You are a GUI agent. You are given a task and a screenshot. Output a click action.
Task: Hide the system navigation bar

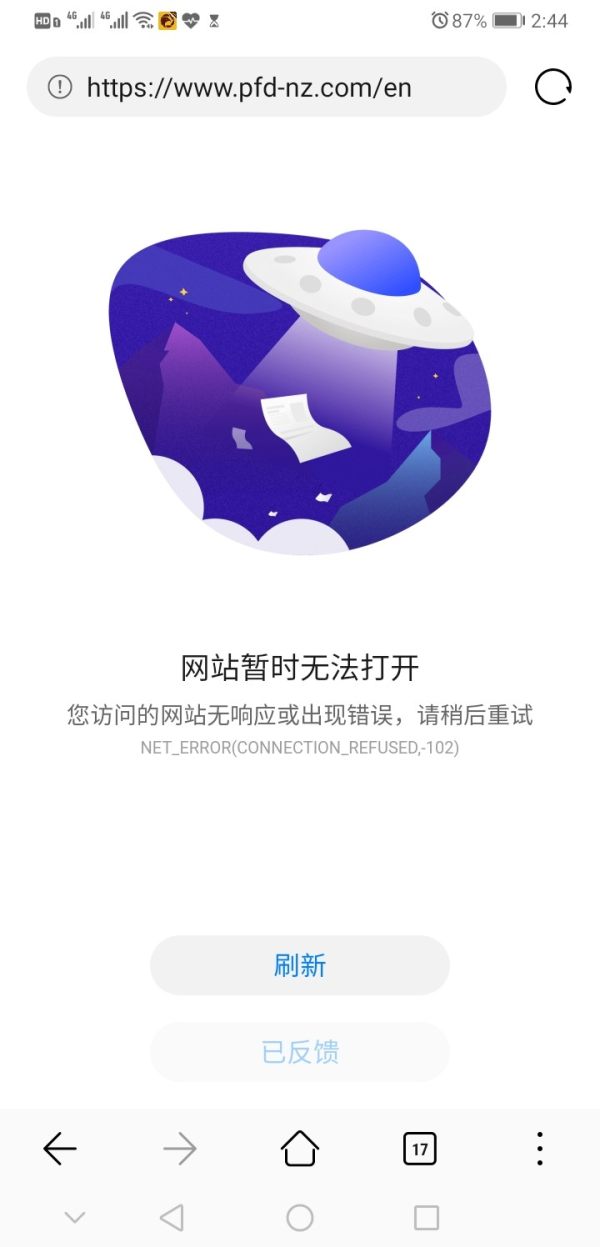point(73,1217)
